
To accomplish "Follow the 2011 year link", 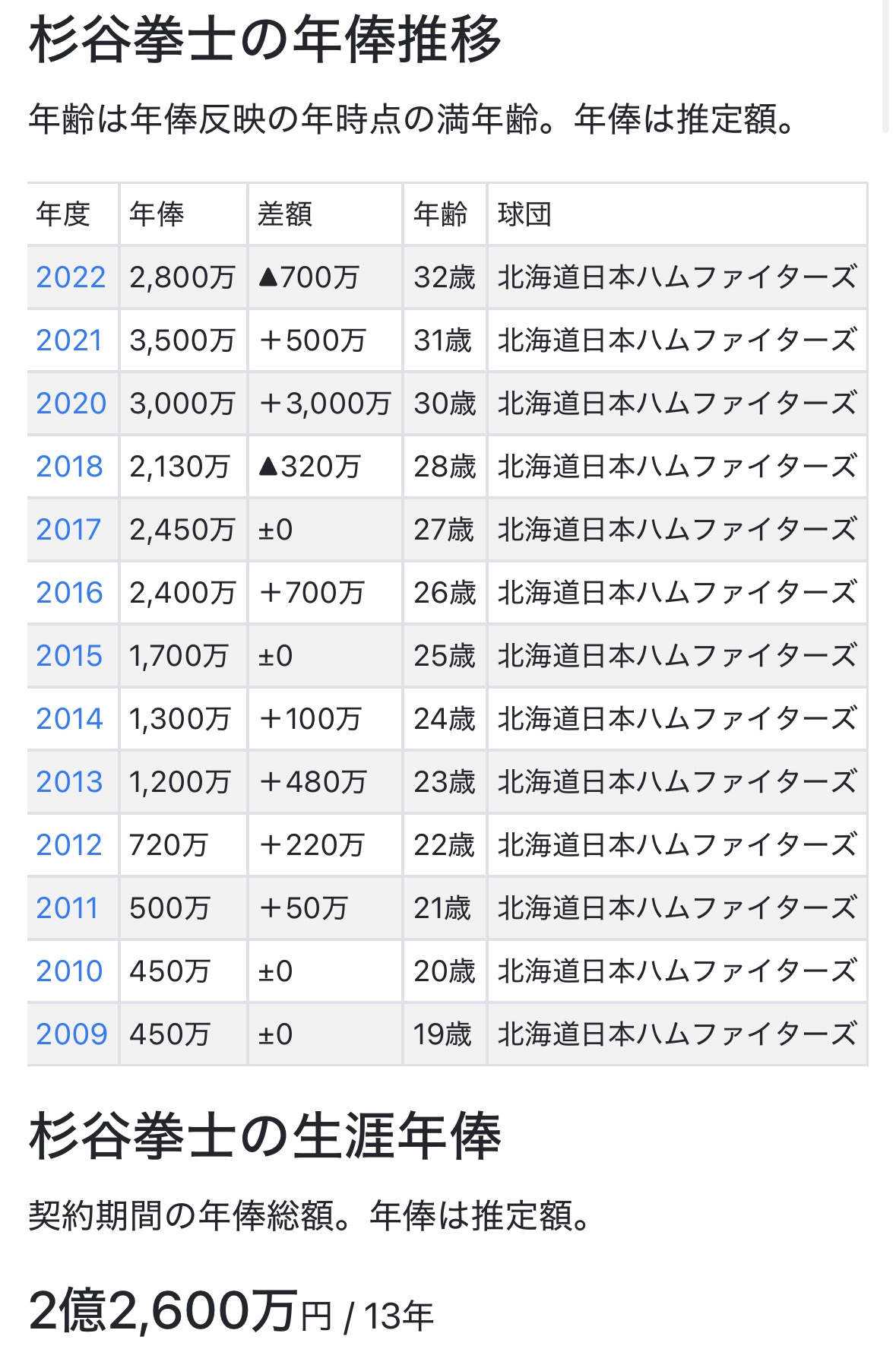I will coord(67,908).
